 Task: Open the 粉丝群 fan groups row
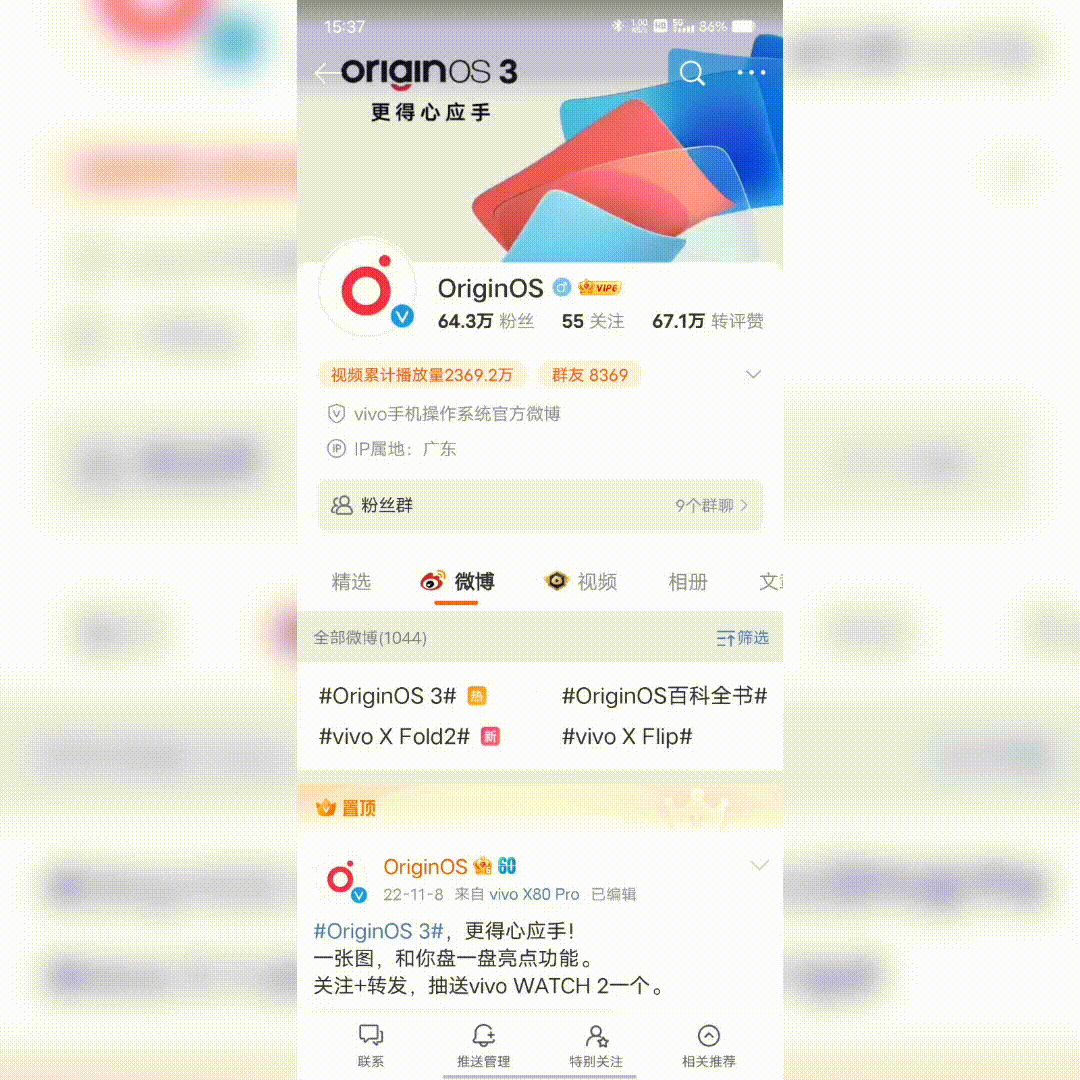pyautogui.click(x=540, y=506)
